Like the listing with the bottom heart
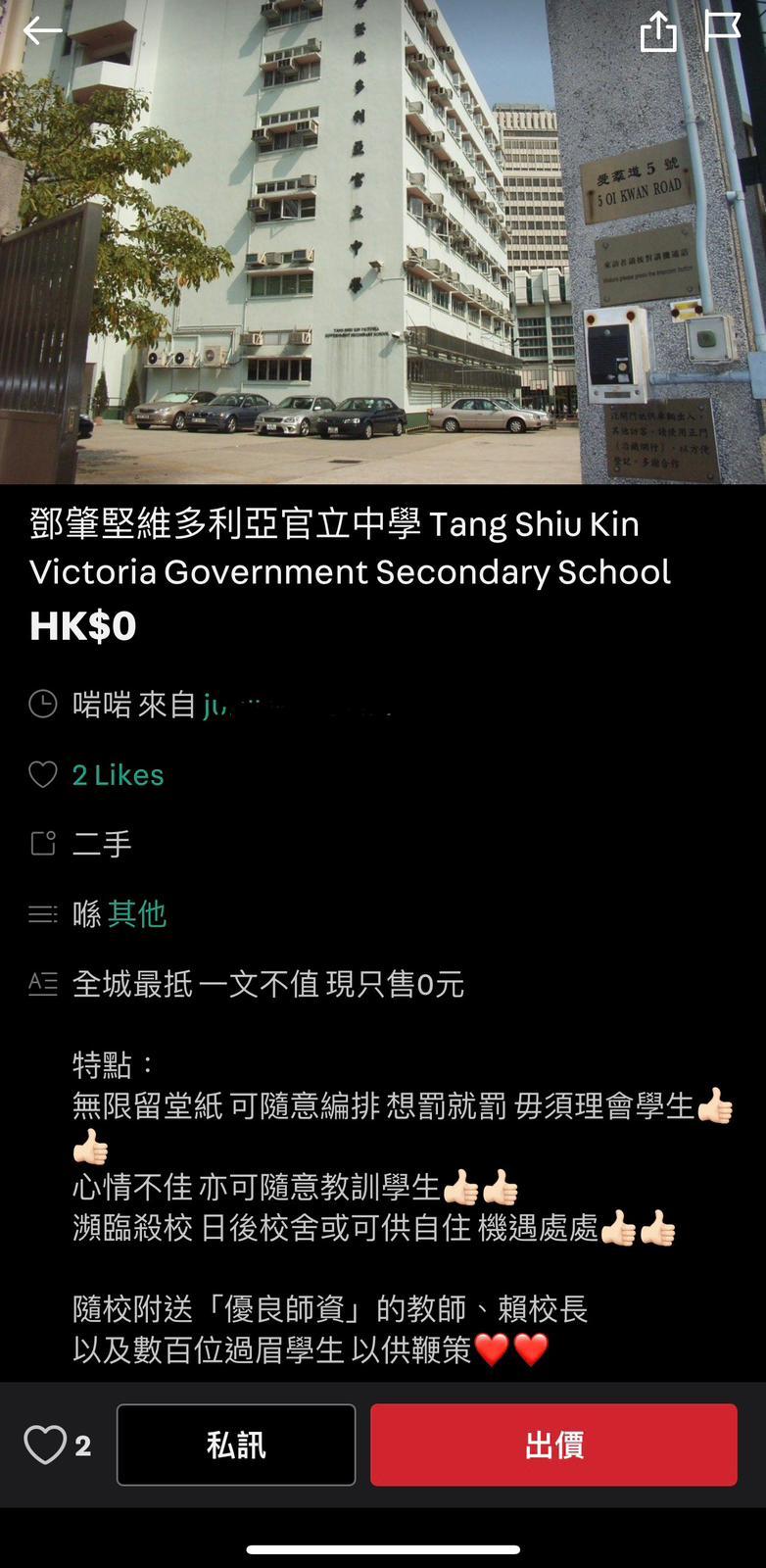Viewport: 766px width, 1568px height. click(x=45, y=1445)
